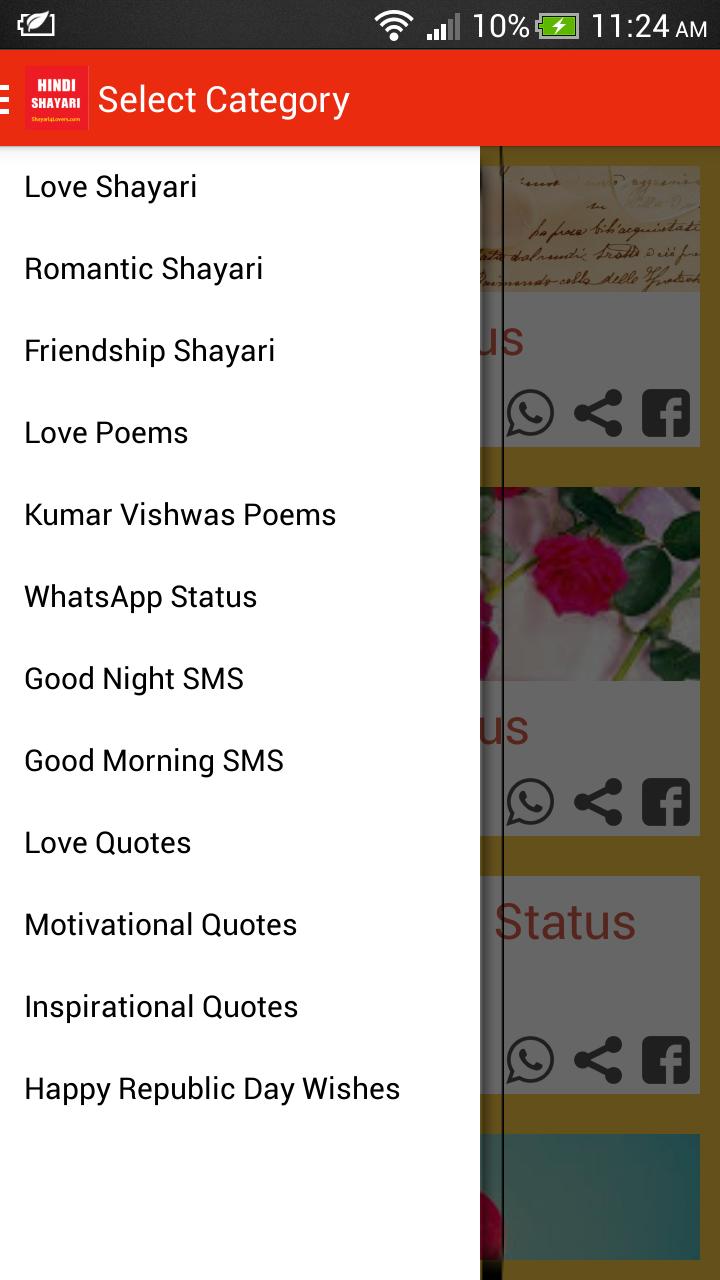Share first status via WhatsApp icon
Screen dimensions: 720x1280
click(x=531, y=413)
